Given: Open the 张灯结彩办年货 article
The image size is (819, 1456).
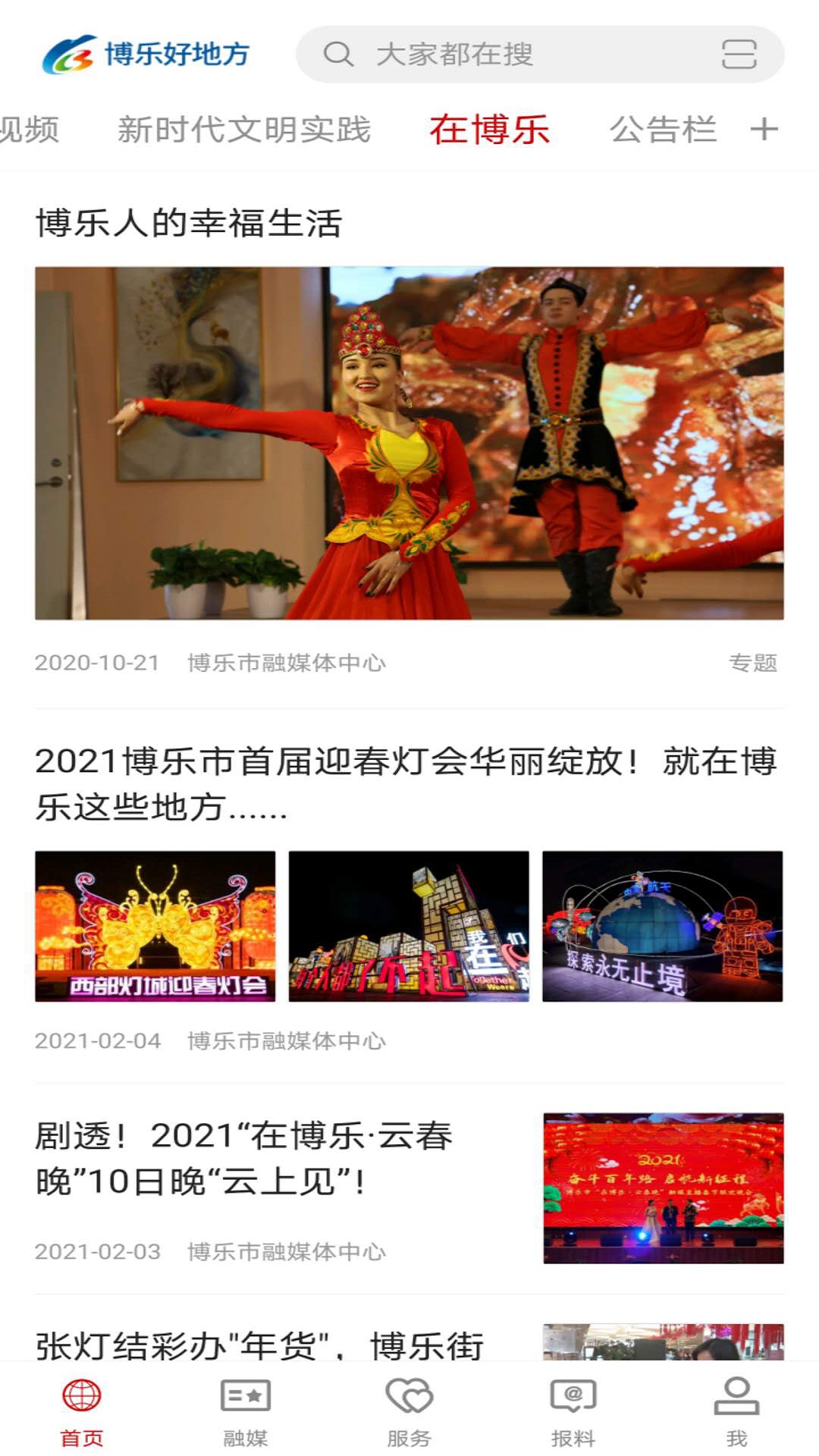Looking at the screenshot, I should pos(259,1345).
